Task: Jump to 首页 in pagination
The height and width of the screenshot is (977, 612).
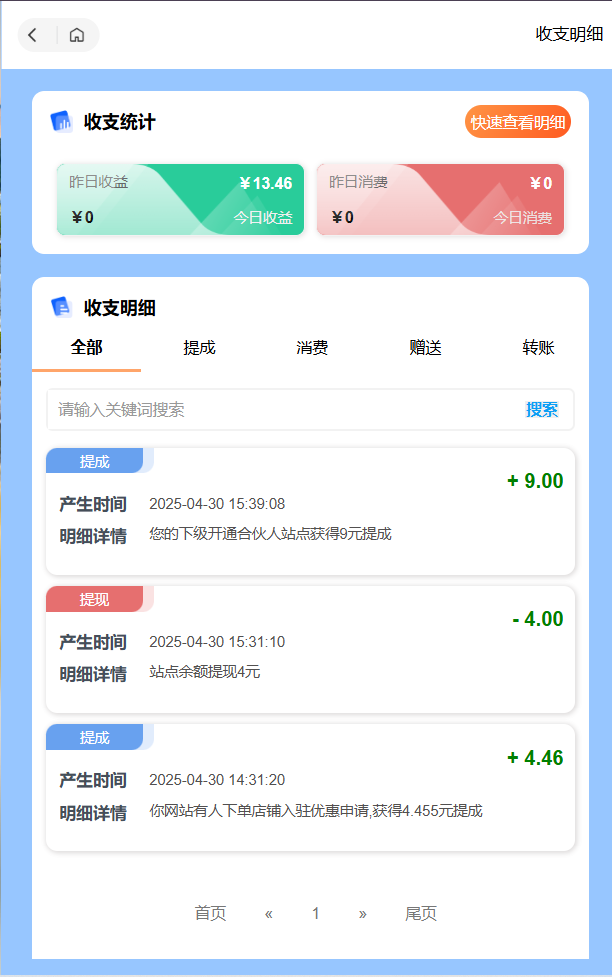Action: pos(210,913)
